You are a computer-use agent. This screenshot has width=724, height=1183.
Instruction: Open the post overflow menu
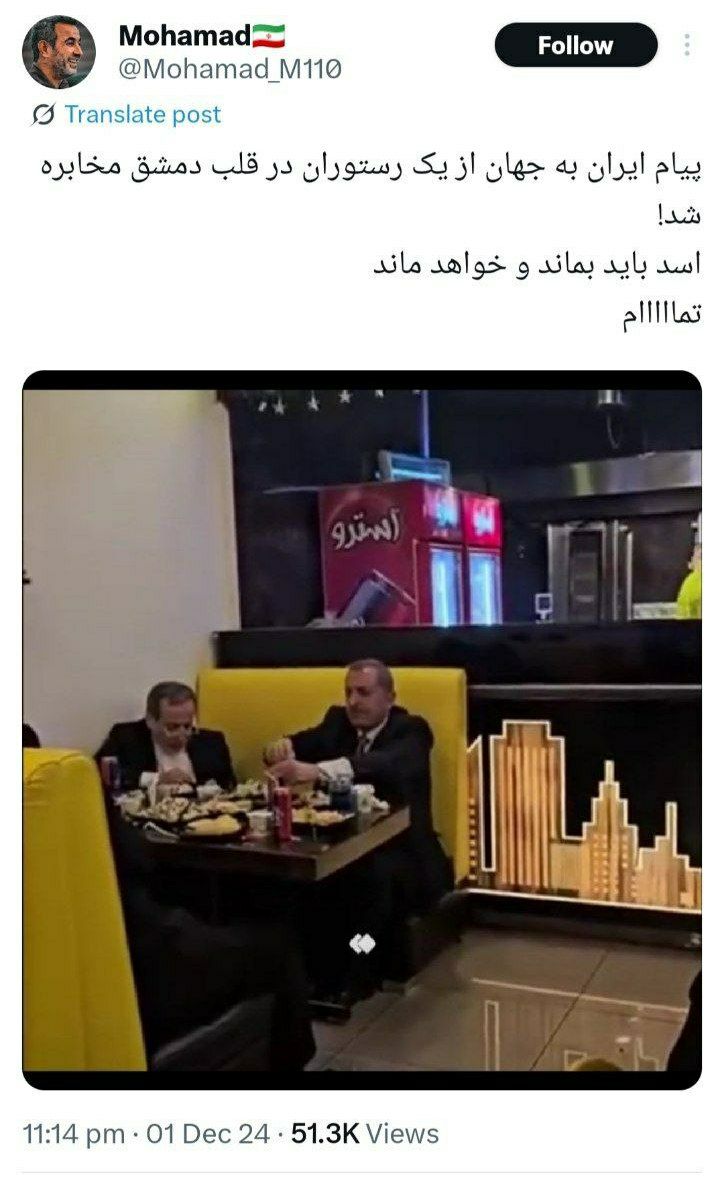pos(687,45)
